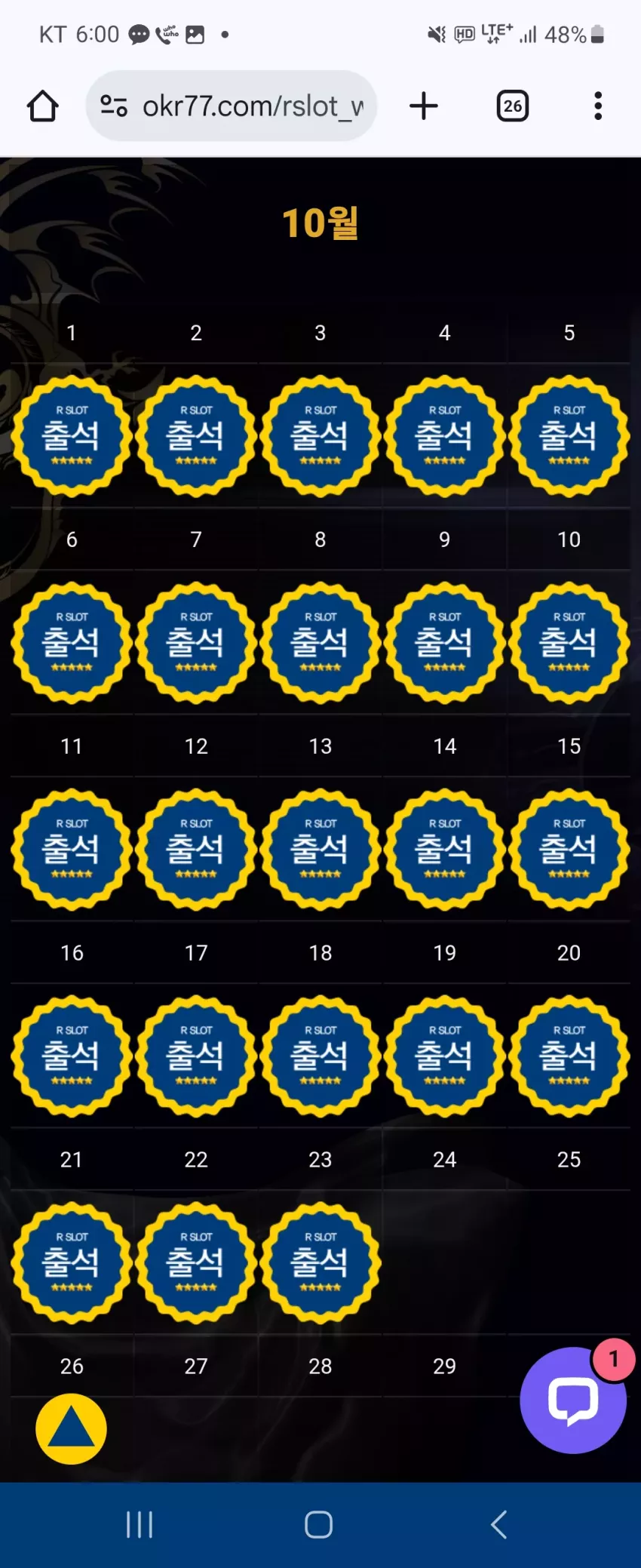The height and width of the screenshot is (1568, 641).
Task: Open the browser overflow menu
Action: [x=598, y=106]
